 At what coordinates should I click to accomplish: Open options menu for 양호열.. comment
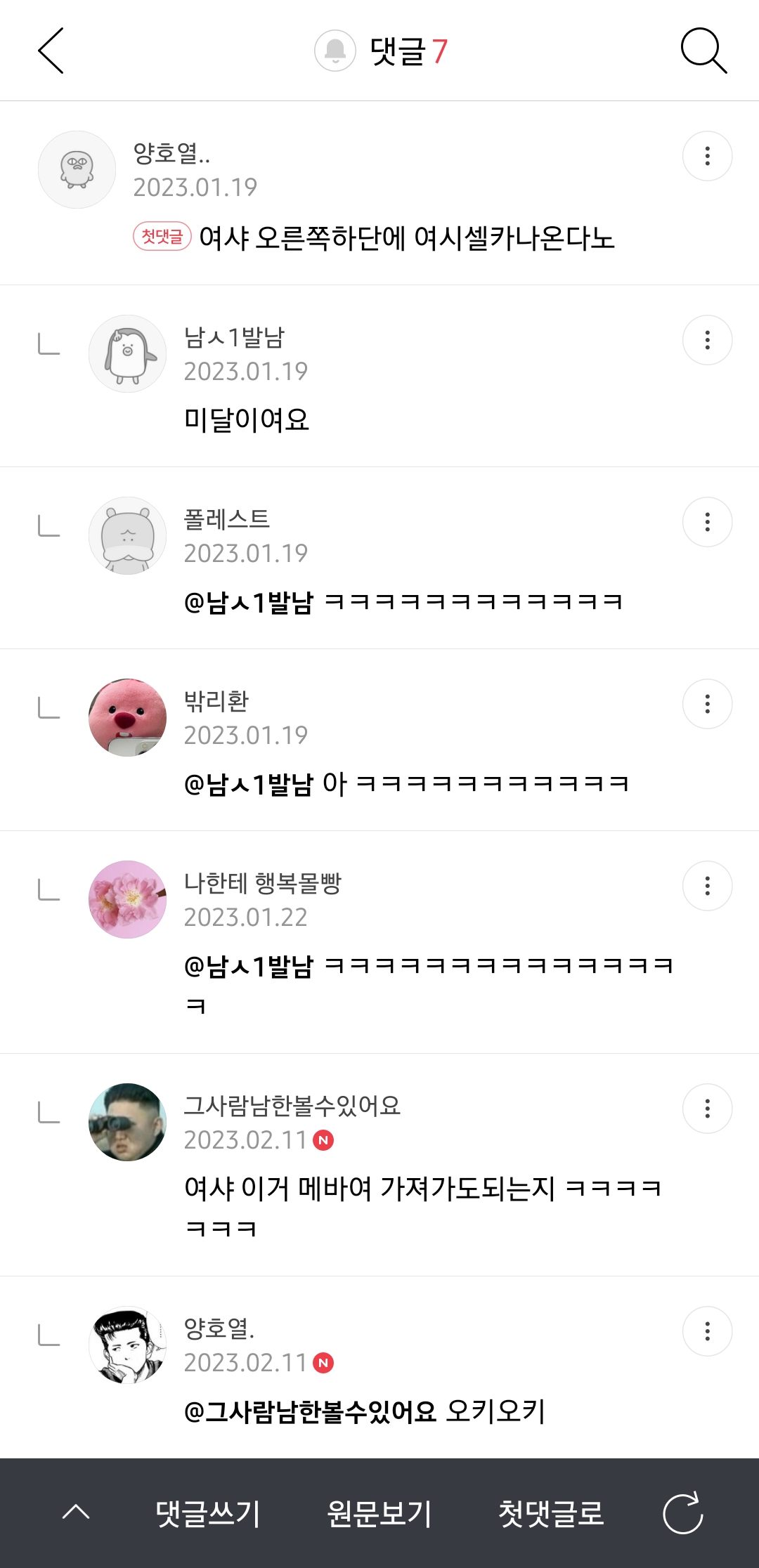coord(707,155)
